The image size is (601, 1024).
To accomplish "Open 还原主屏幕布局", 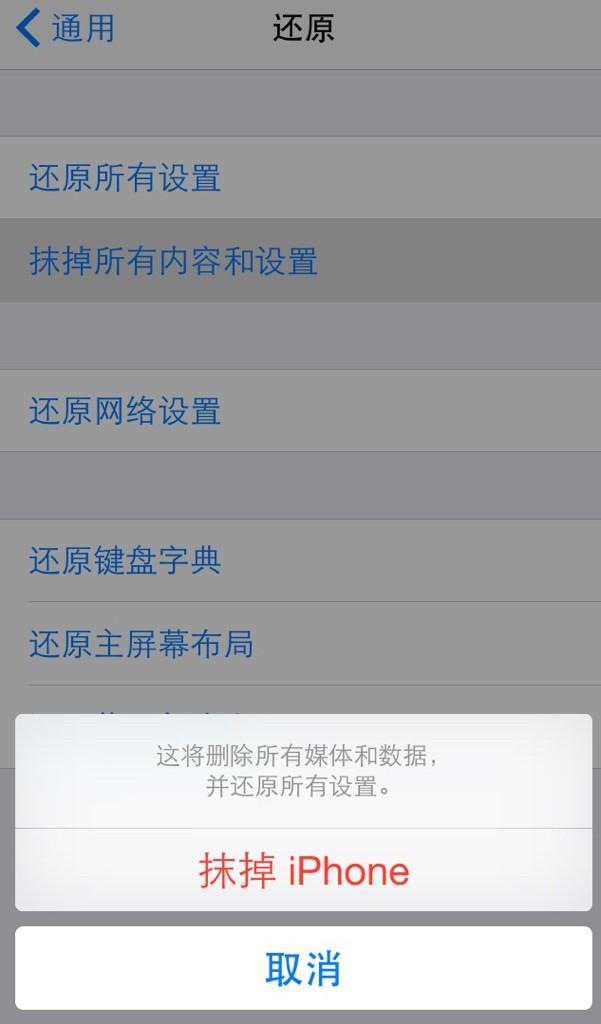I will (x=300, y=644).
